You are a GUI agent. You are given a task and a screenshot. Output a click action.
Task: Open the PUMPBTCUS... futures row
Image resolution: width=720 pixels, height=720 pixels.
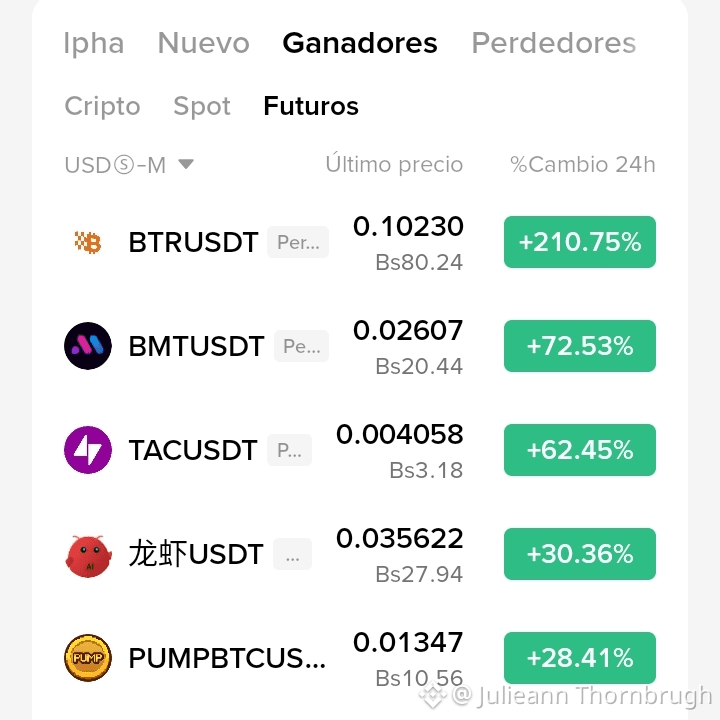[360, 658]
